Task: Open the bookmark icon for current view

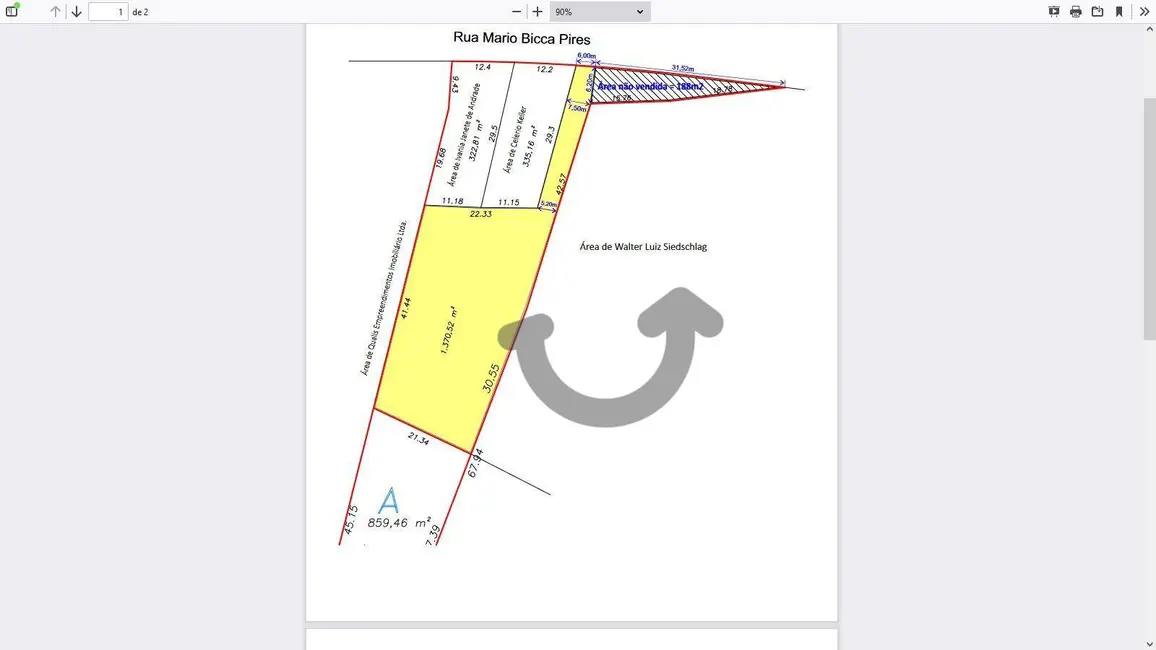Action: coord(1119,12)
